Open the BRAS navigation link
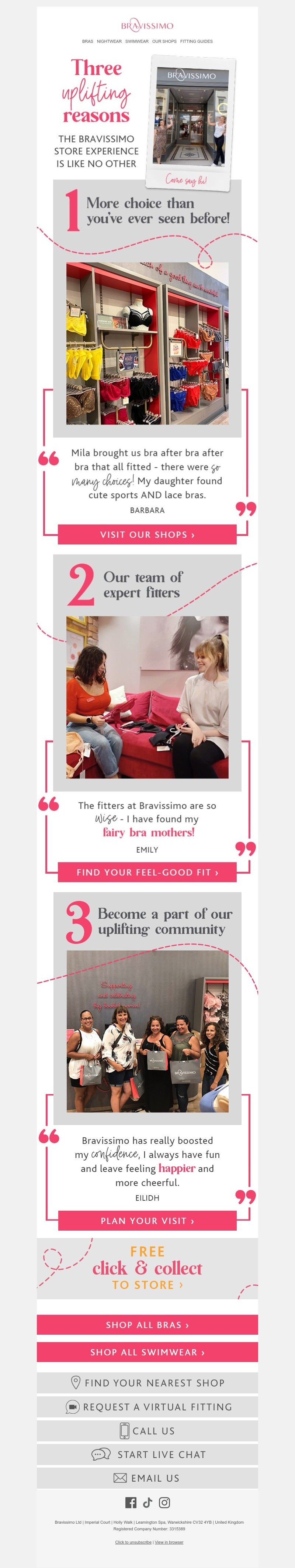This screenshot has height=1568, width=295. (88, 41)
